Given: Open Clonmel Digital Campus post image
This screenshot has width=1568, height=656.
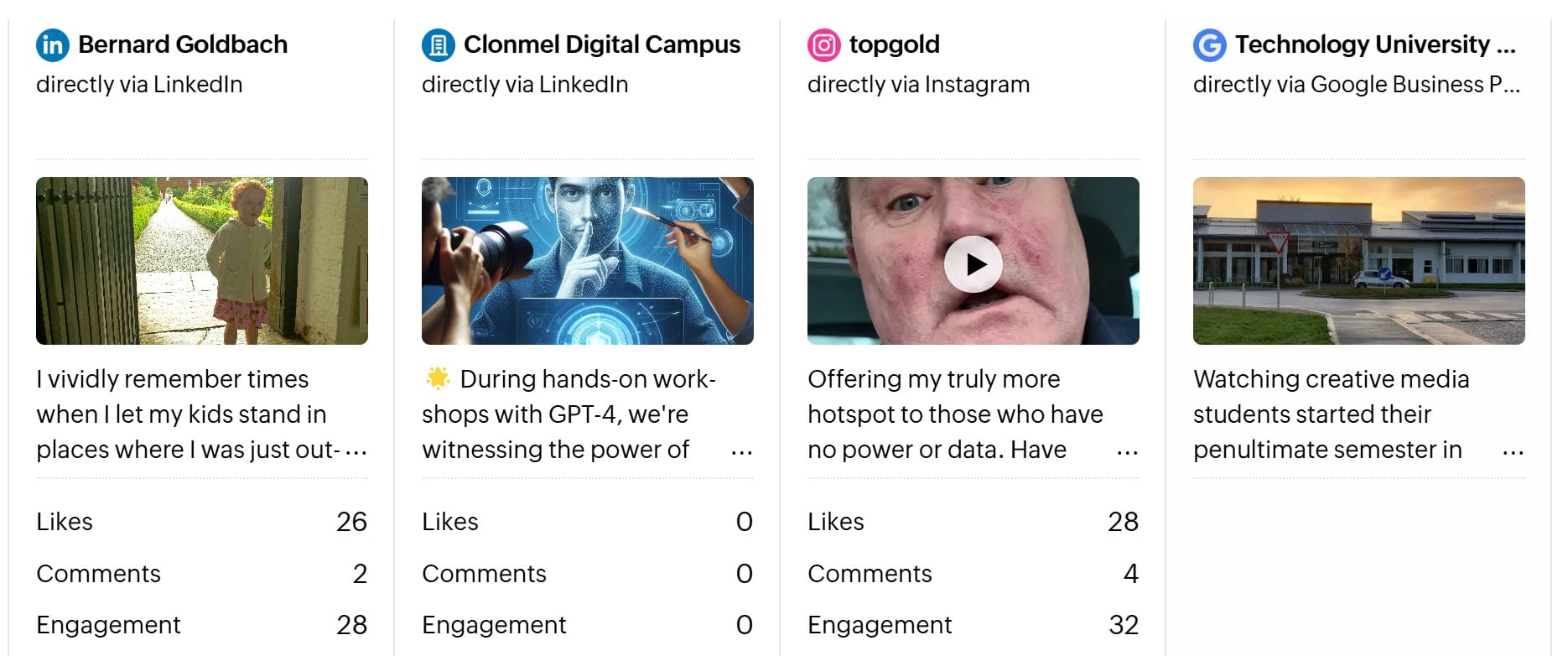Looking at the screenshot, I should coord(587,261).
